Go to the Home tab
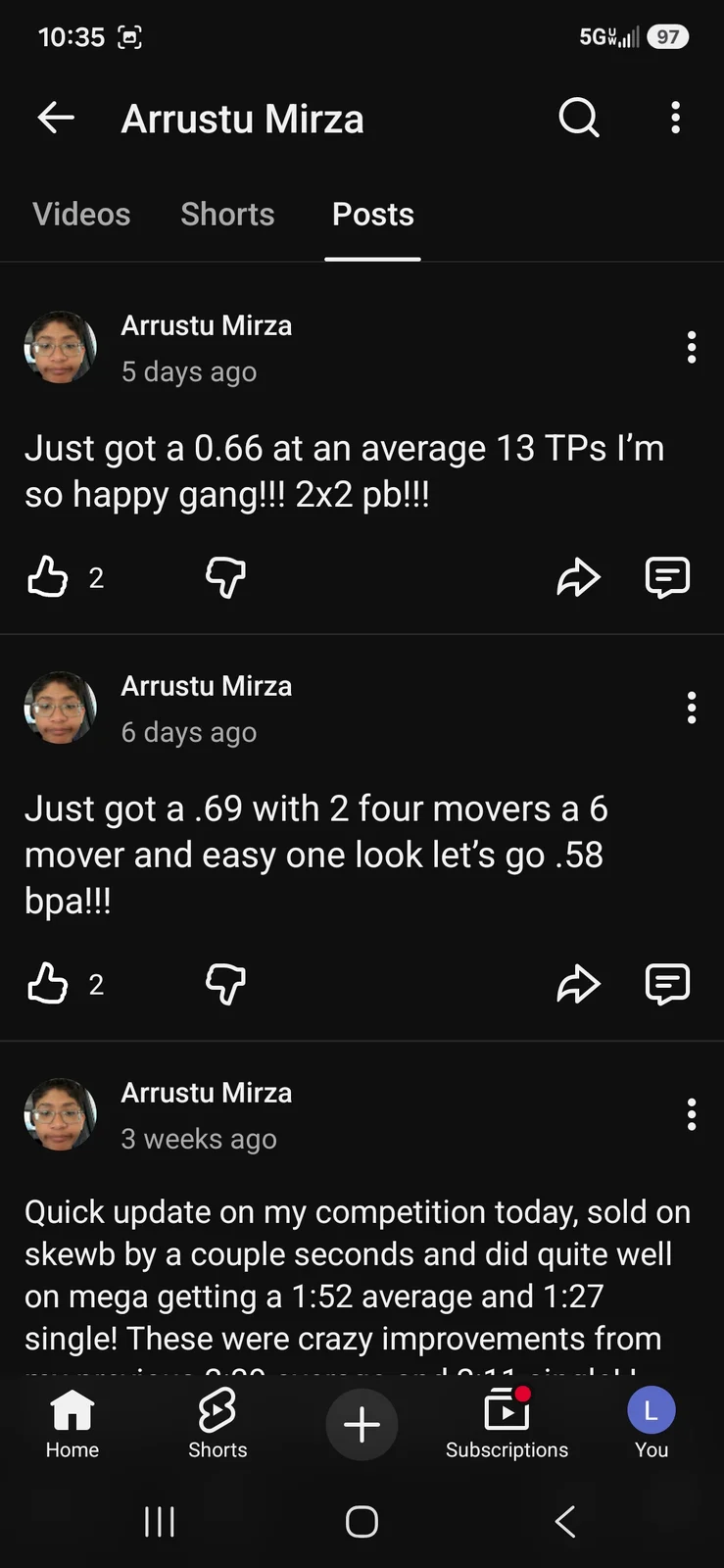Viewport: 724px width, 1568px height. tap(72, 1424)
